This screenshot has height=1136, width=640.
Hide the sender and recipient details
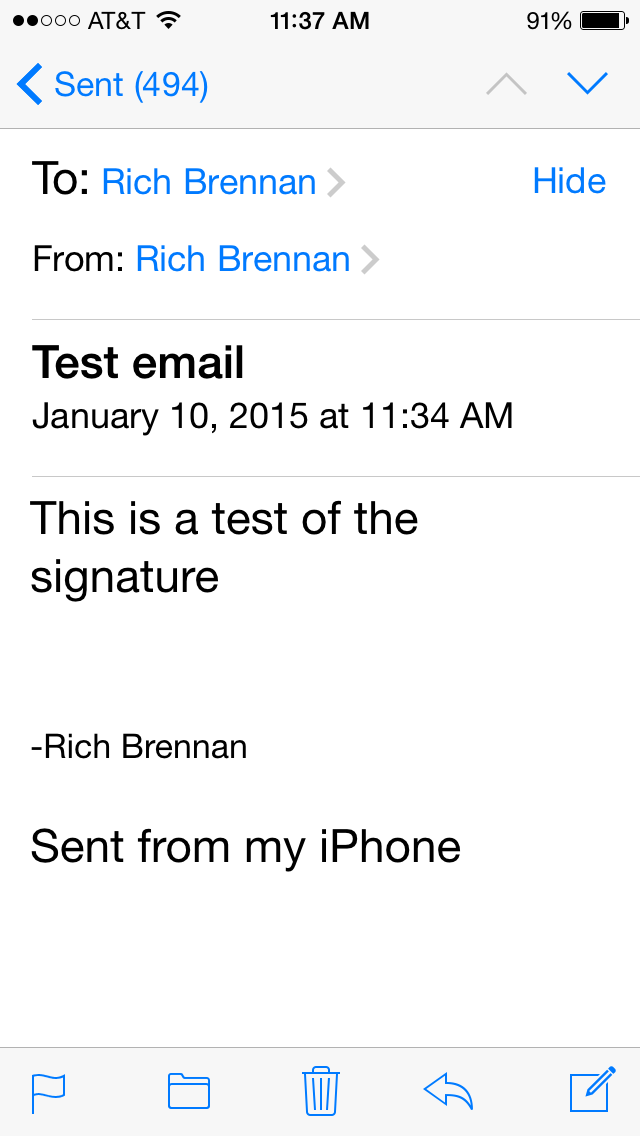click(x=569, y=181)
